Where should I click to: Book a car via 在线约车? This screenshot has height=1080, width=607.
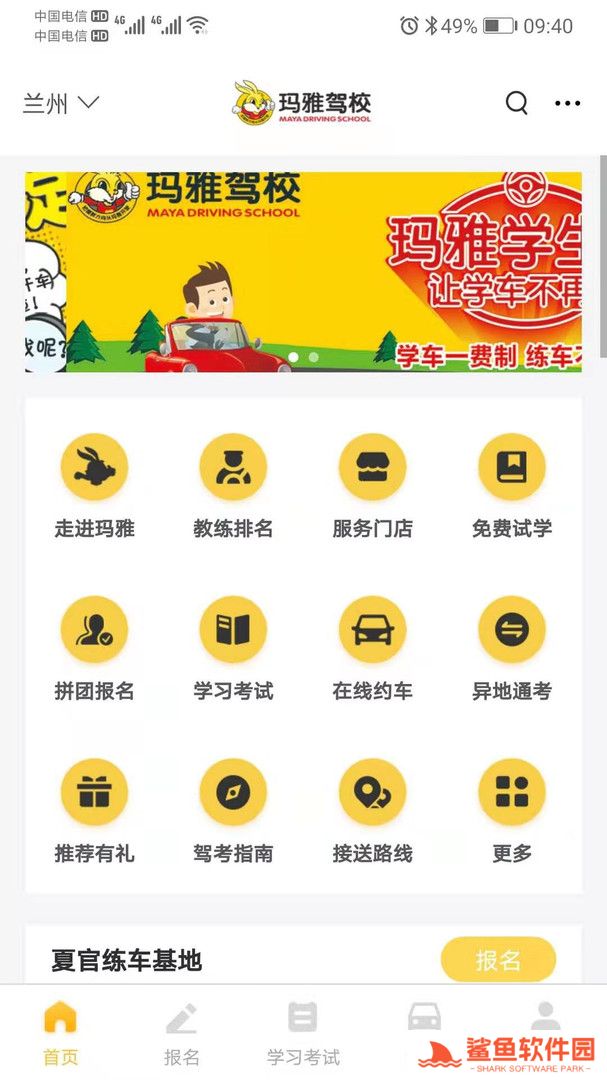coord(372,648)
